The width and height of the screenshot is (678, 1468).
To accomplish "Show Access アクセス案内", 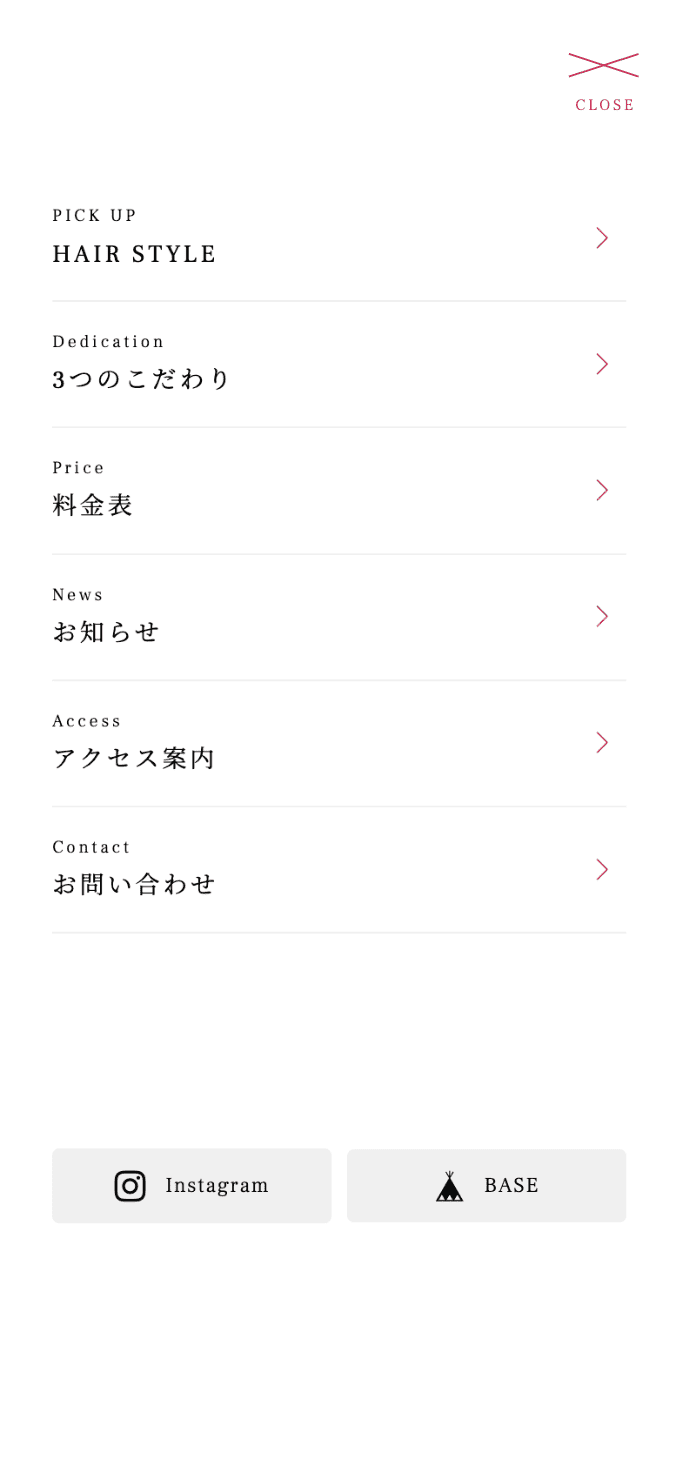I will pyautogui.click(x=338, y=743).
